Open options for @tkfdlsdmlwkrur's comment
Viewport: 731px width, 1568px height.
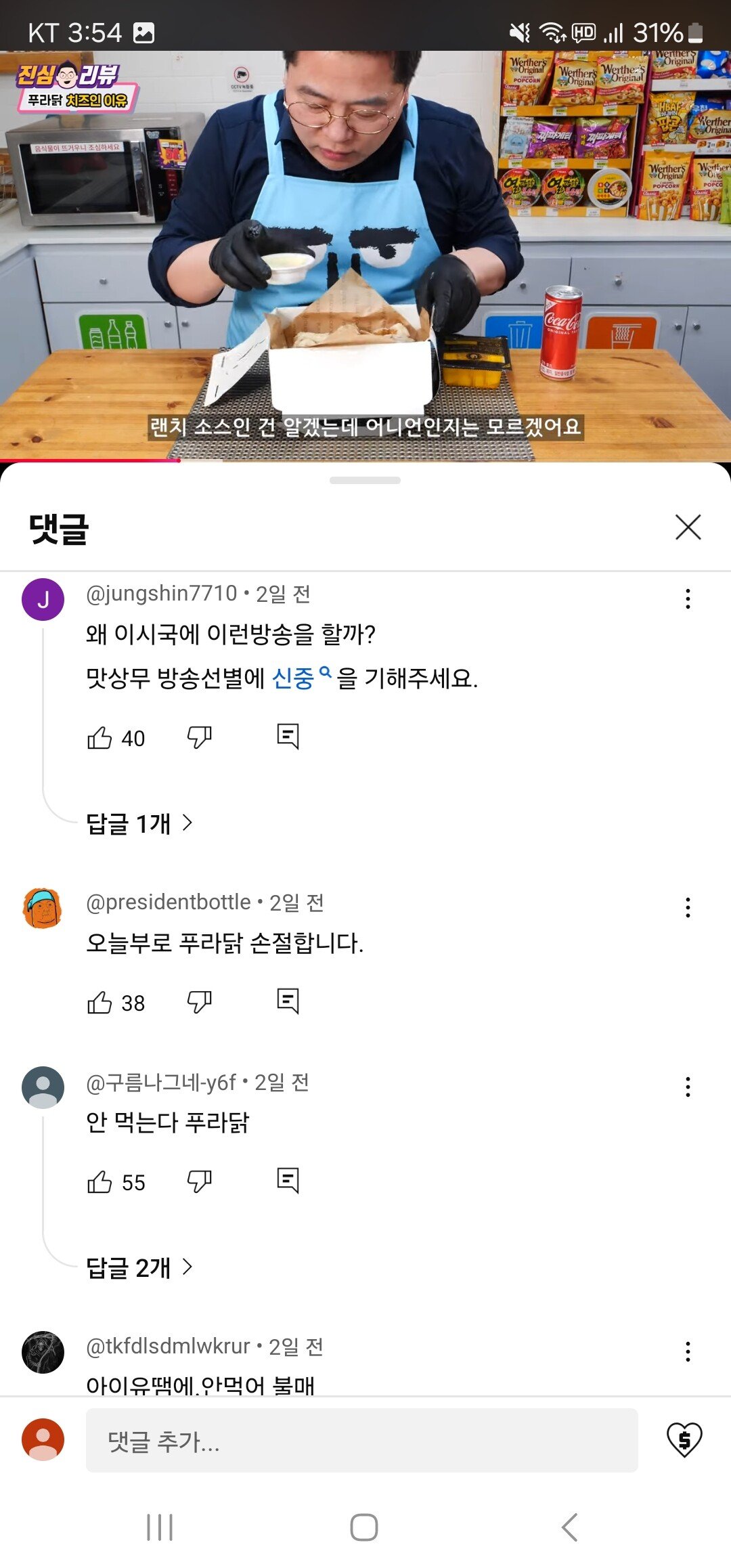coord(688,1351)
